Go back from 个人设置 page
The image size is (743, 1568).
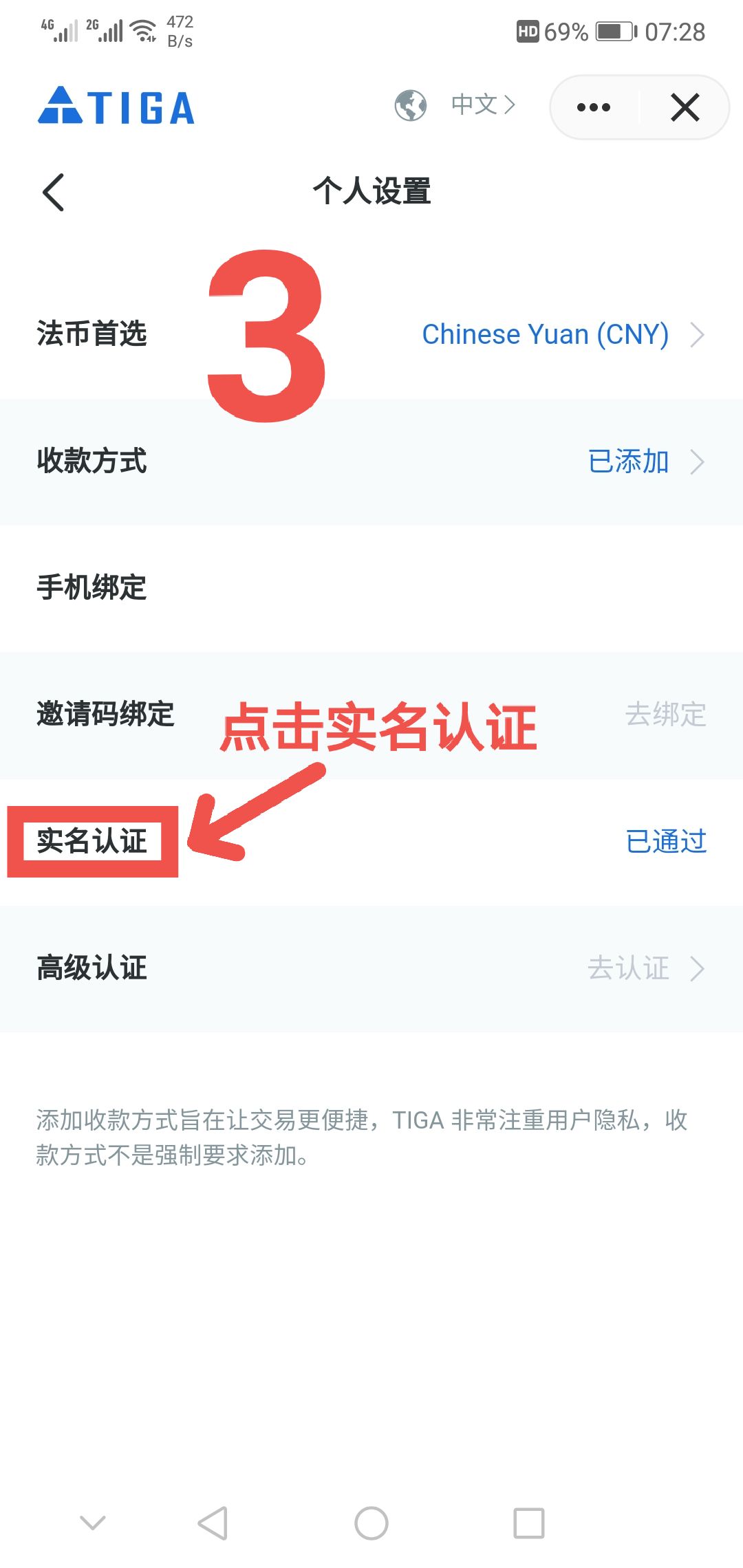pyautogui.click(x=54, y=192)
